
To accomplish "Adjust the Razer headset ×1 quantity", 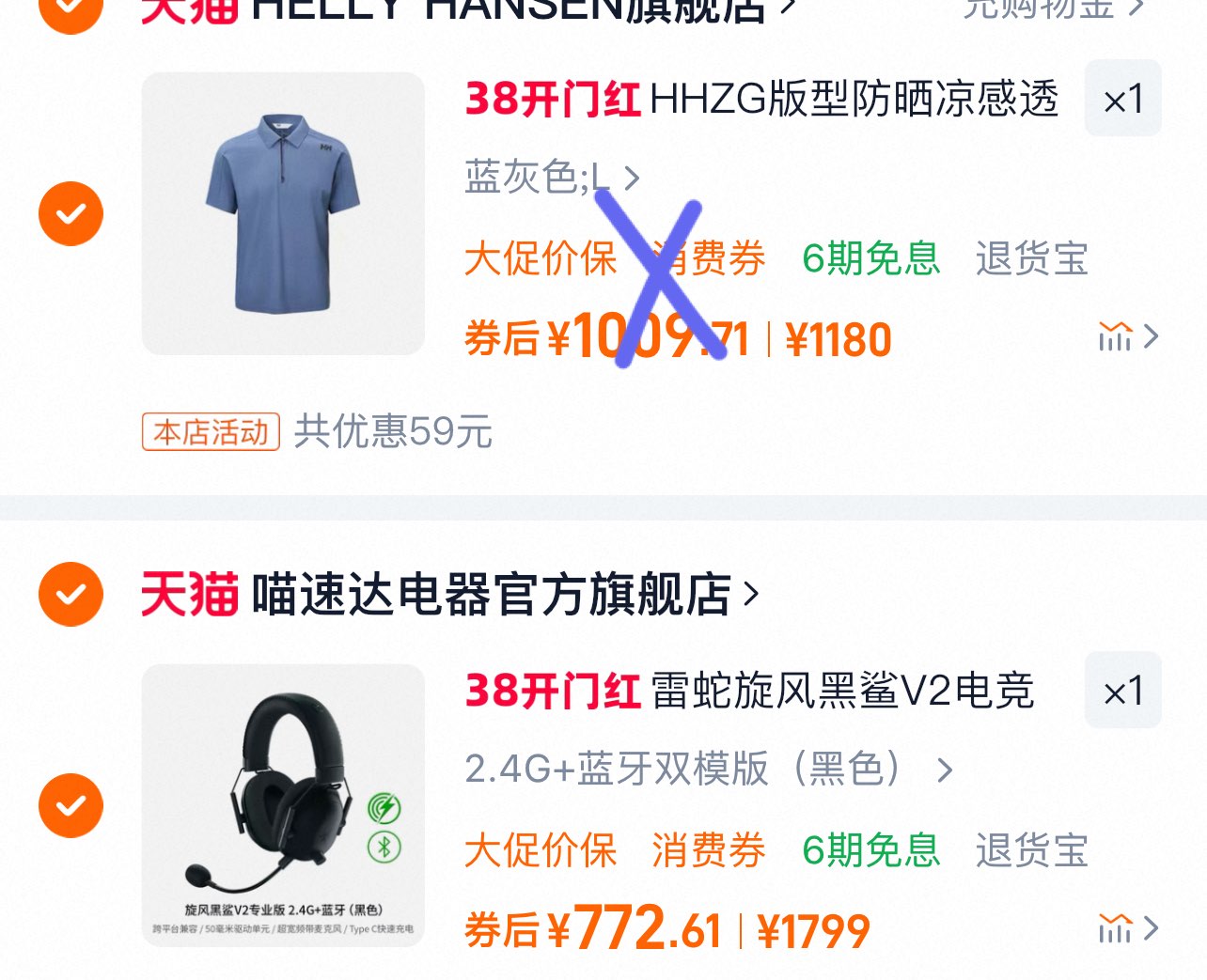I will coord(1122,691).
